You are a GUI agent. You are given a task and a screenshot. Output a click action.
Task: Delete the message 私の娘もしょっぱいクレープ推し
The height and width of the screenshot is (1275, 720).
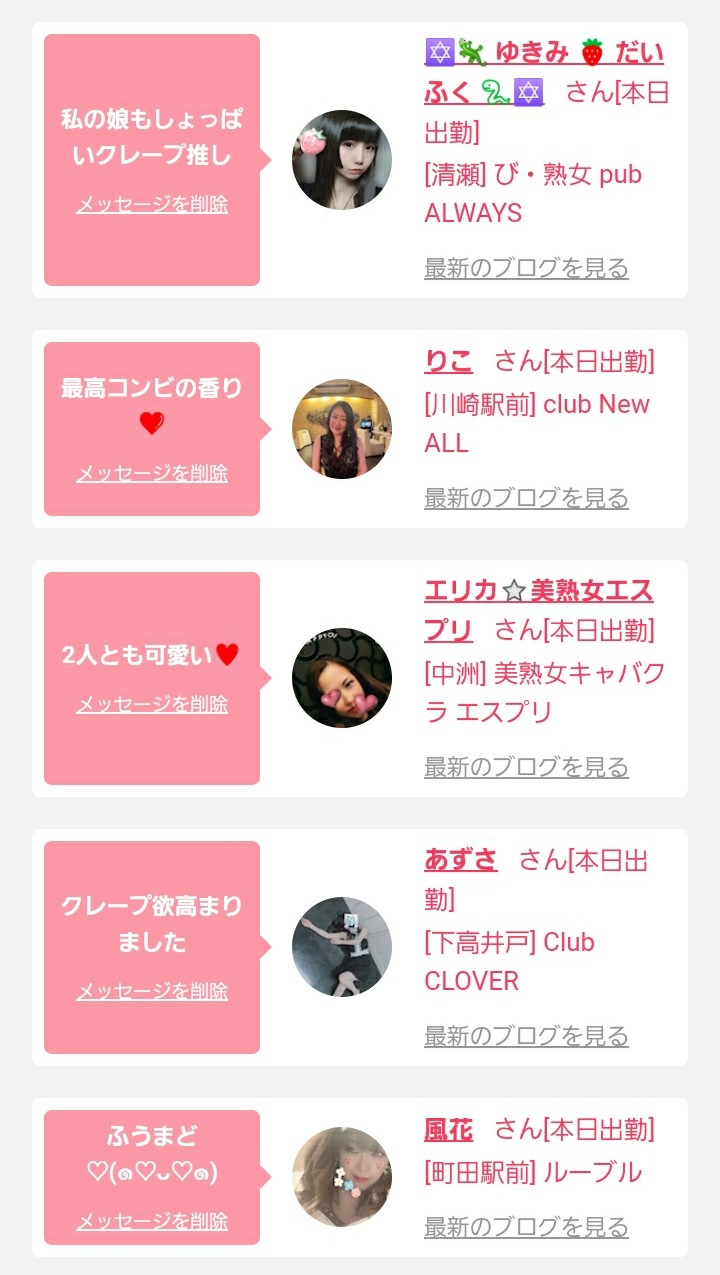pos(152,204)
